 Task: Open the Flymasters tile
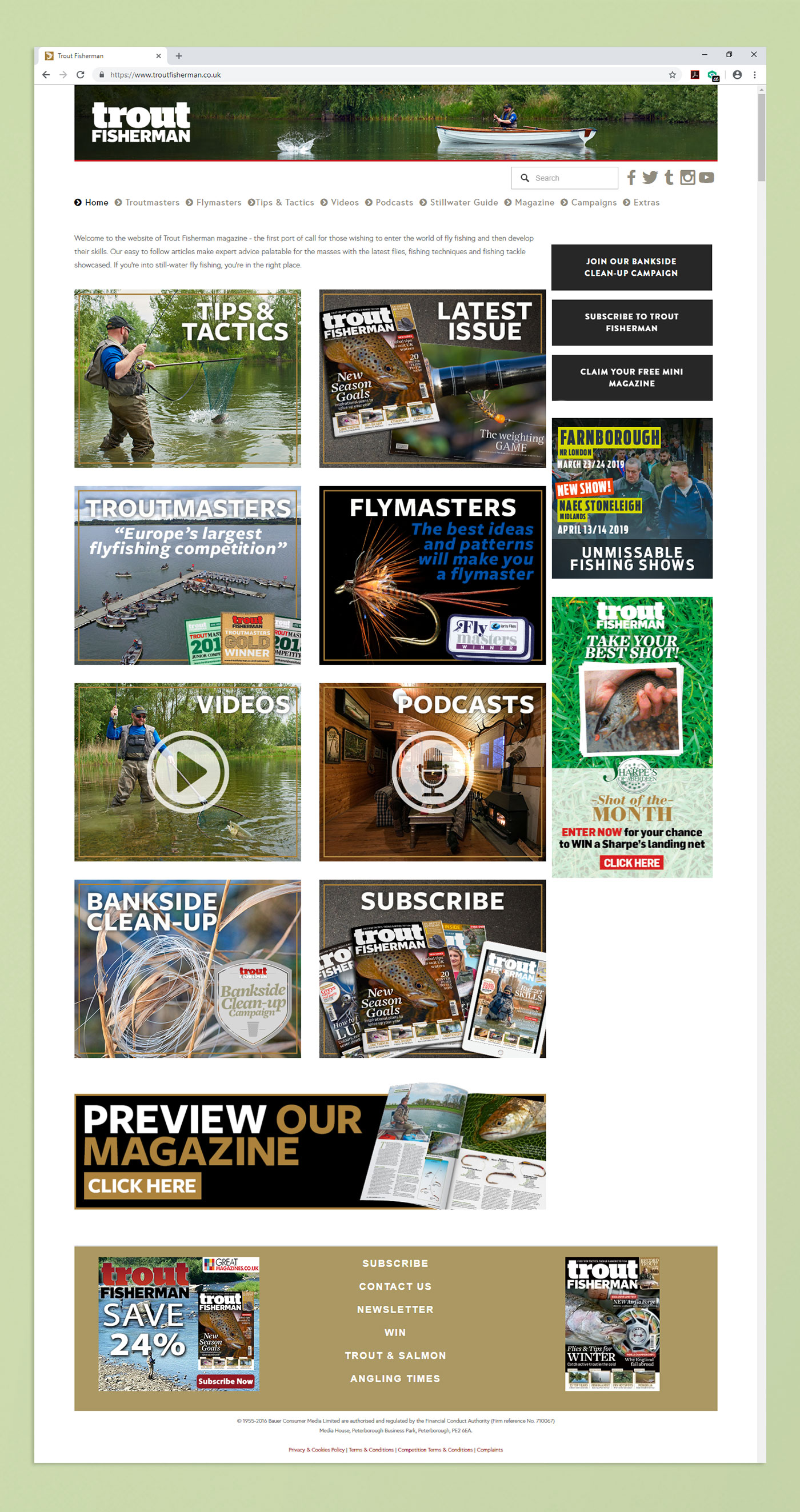pyautogui.click(x=433, y=575)
